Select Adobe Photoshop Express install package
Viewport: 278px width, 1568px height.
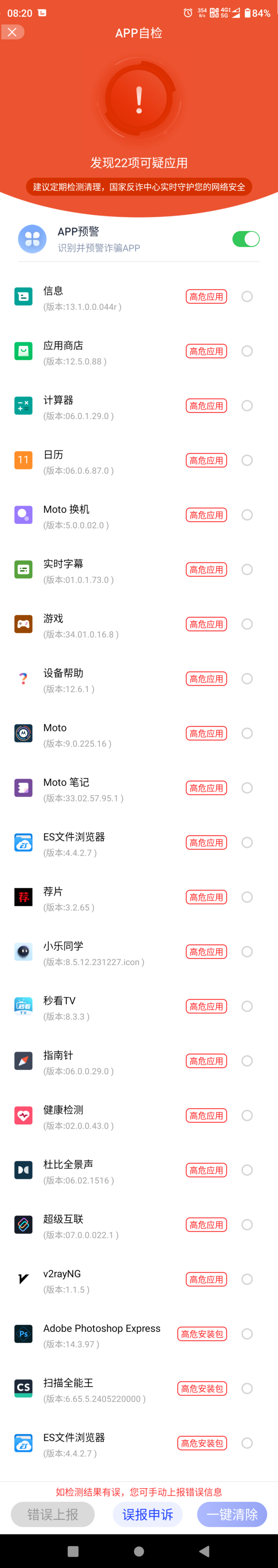247,1334
